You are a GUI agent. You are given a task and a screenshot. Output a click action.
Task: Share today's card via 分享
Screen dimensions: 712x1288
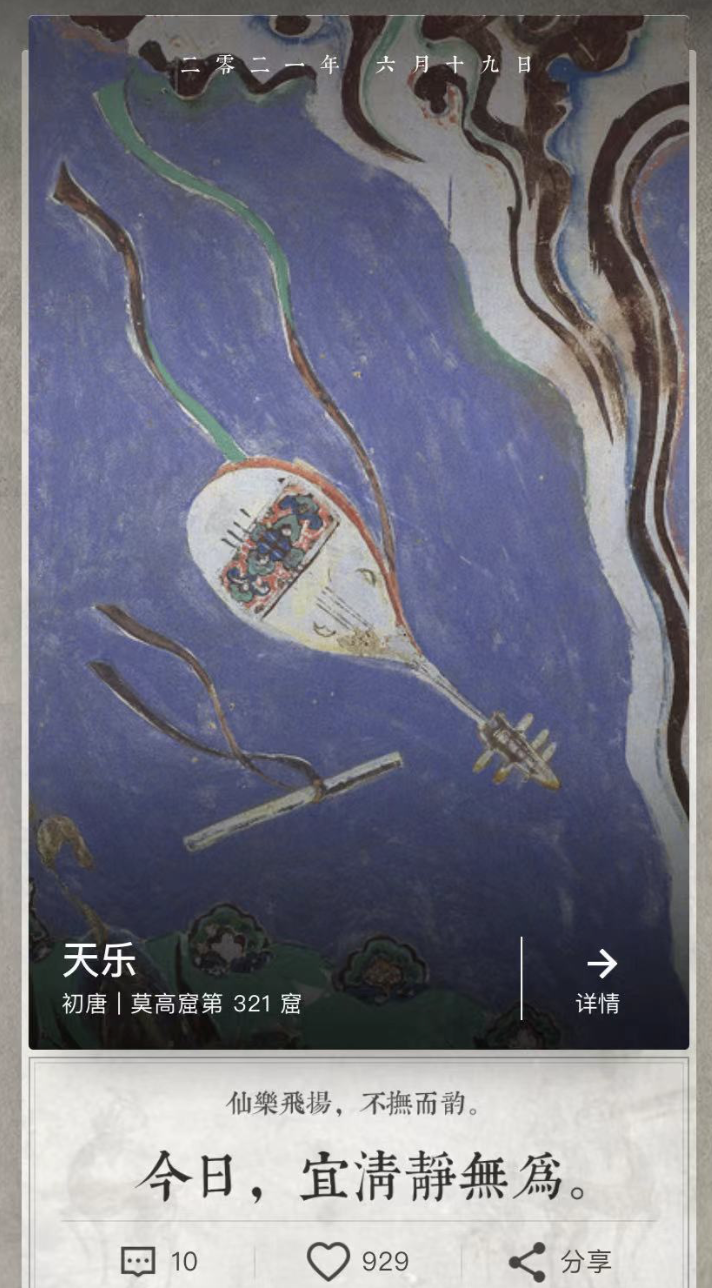pos(559,1261)
